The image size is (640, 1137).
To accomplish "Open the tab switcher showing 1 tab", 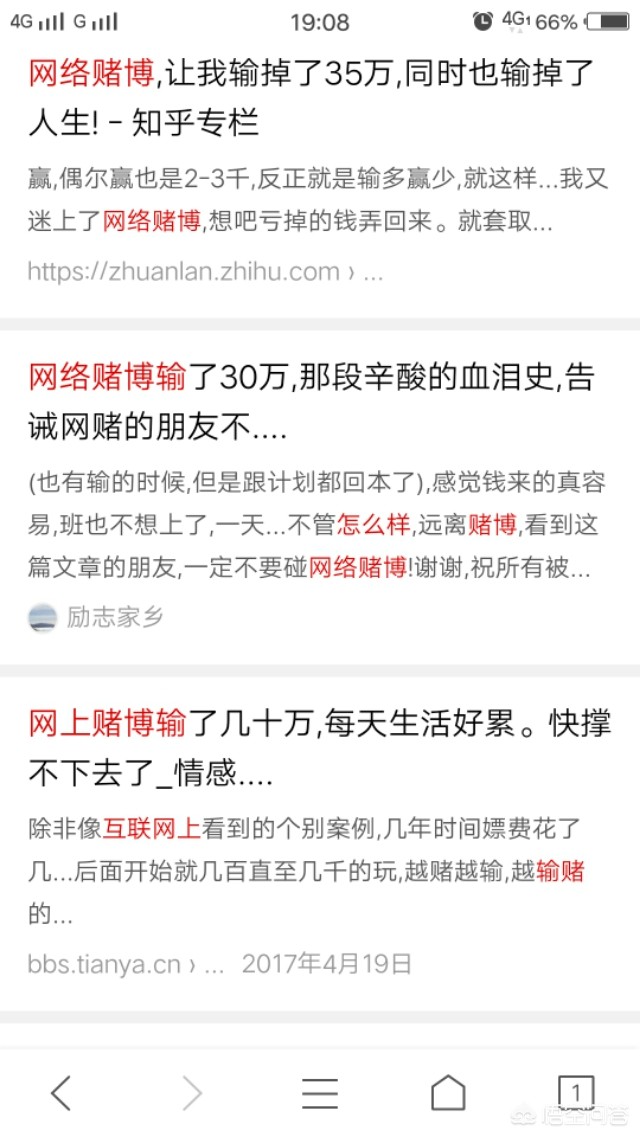I will (x=576, y=1092).
